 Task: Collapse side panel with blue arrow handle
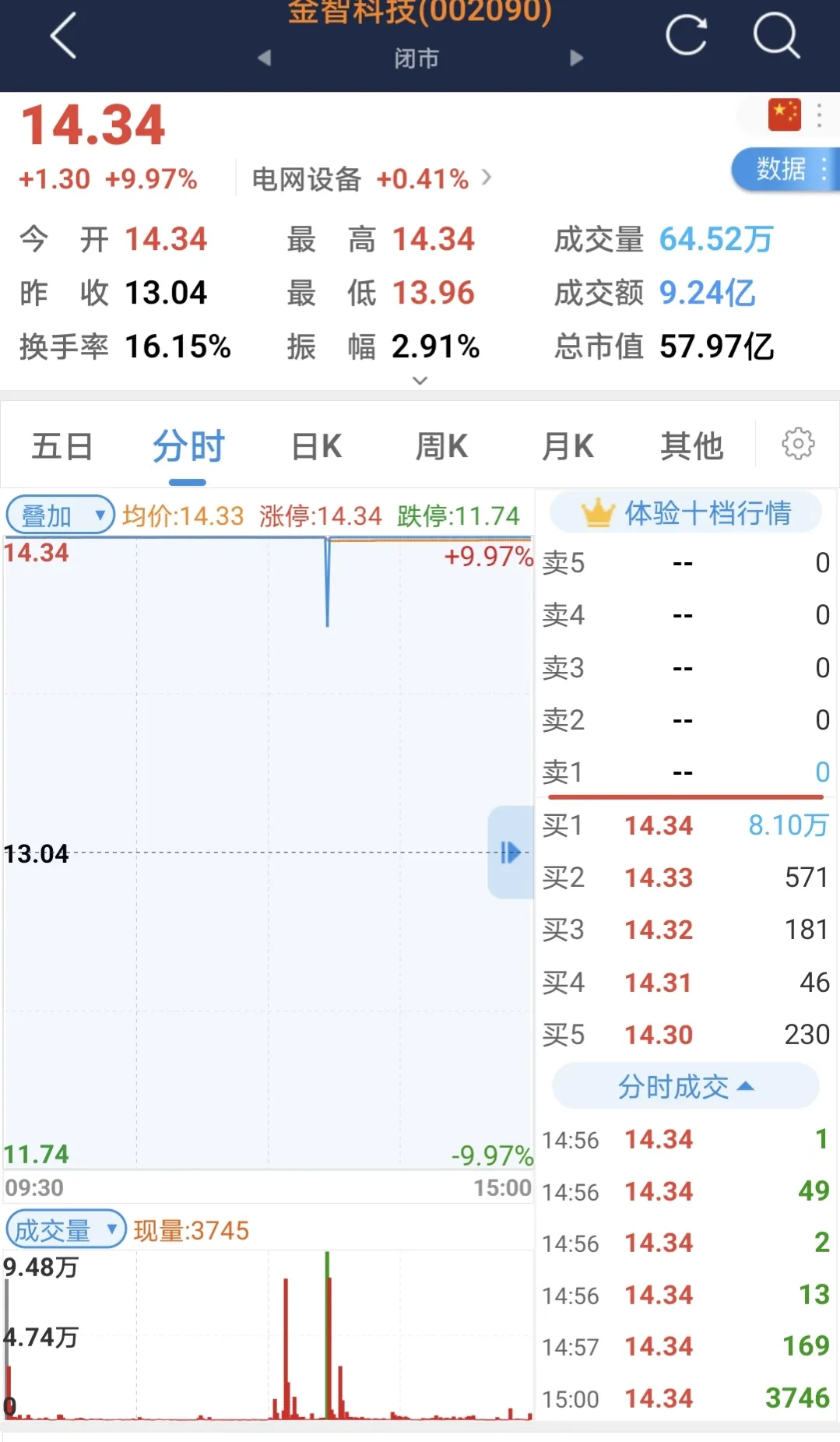point(511,853)
